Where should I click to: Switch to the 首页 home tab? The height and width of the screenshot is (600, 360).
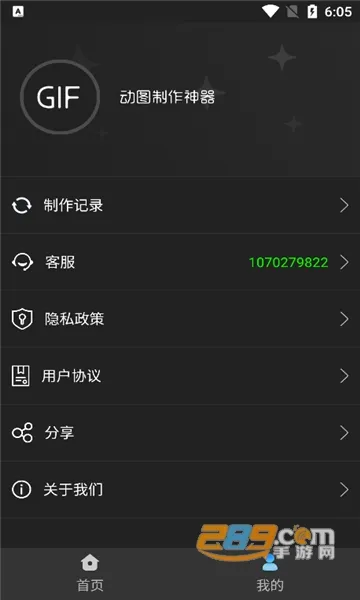90,574
